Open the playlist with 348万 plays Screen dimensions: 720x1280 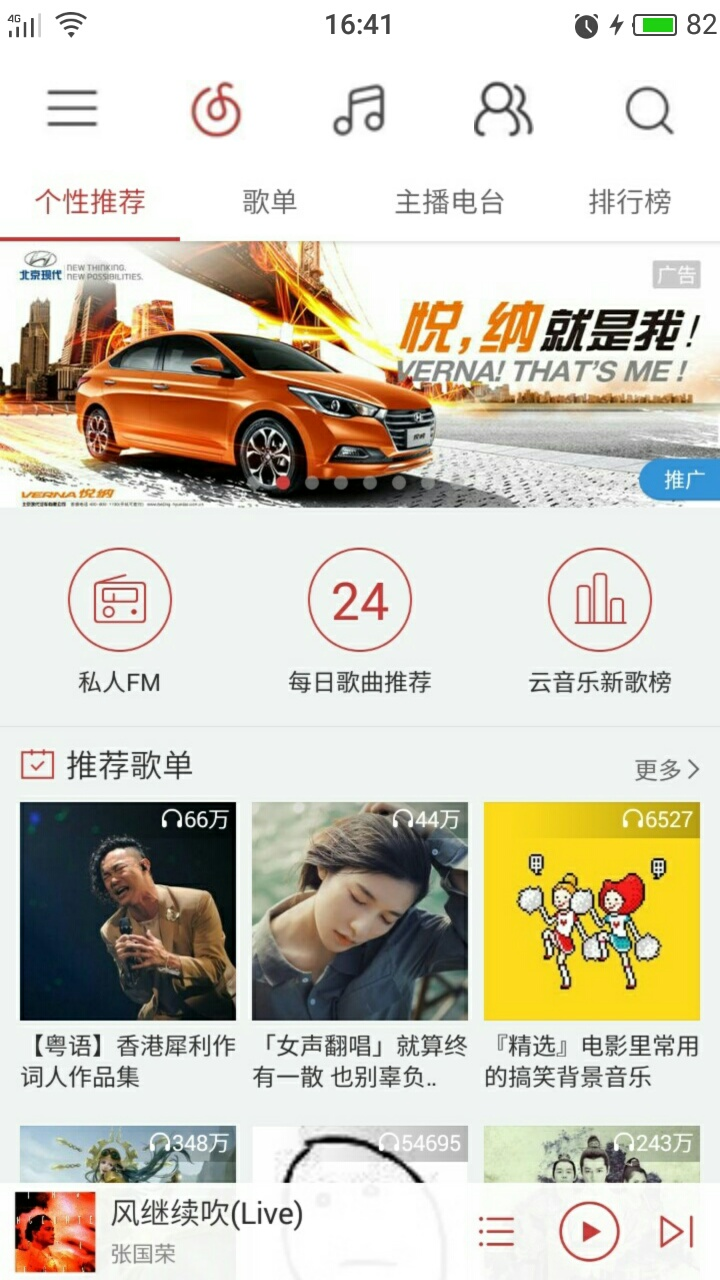point(128,1153)
